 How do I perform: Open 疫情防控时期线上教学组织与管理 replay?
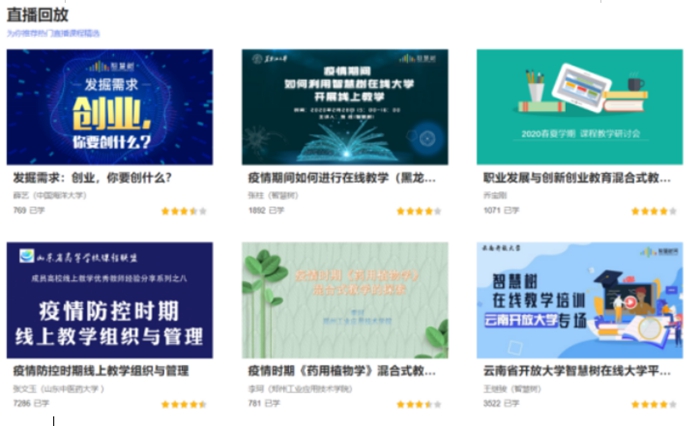click(109, 299)
